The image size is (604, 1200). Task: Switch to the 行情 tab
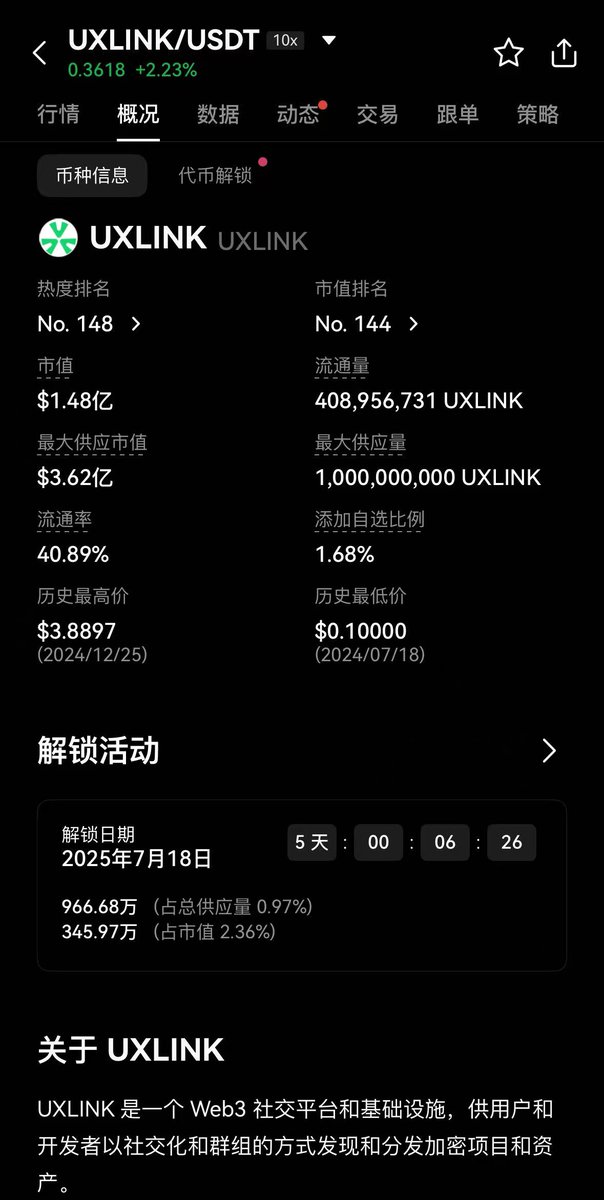point(58,114)
